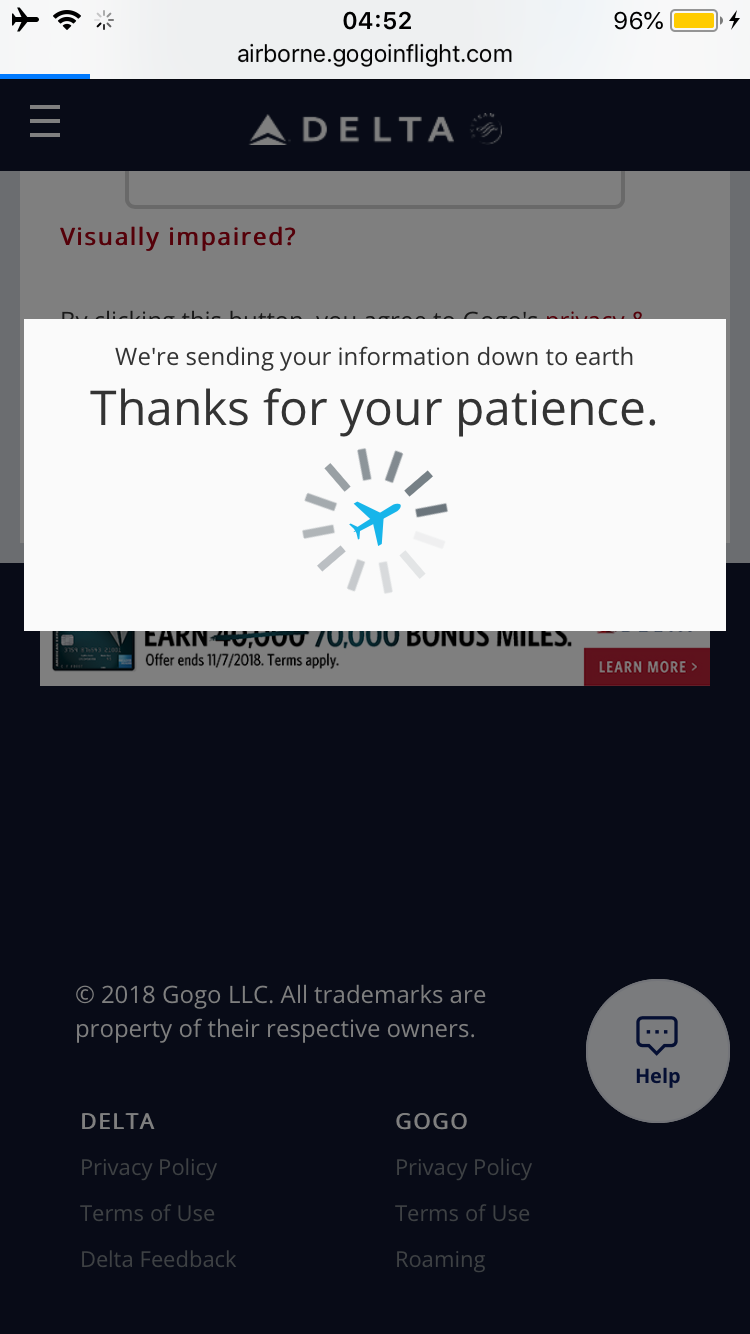Open Gogo Privacy Policy link
The image size is (750, 1334).
463,1167
